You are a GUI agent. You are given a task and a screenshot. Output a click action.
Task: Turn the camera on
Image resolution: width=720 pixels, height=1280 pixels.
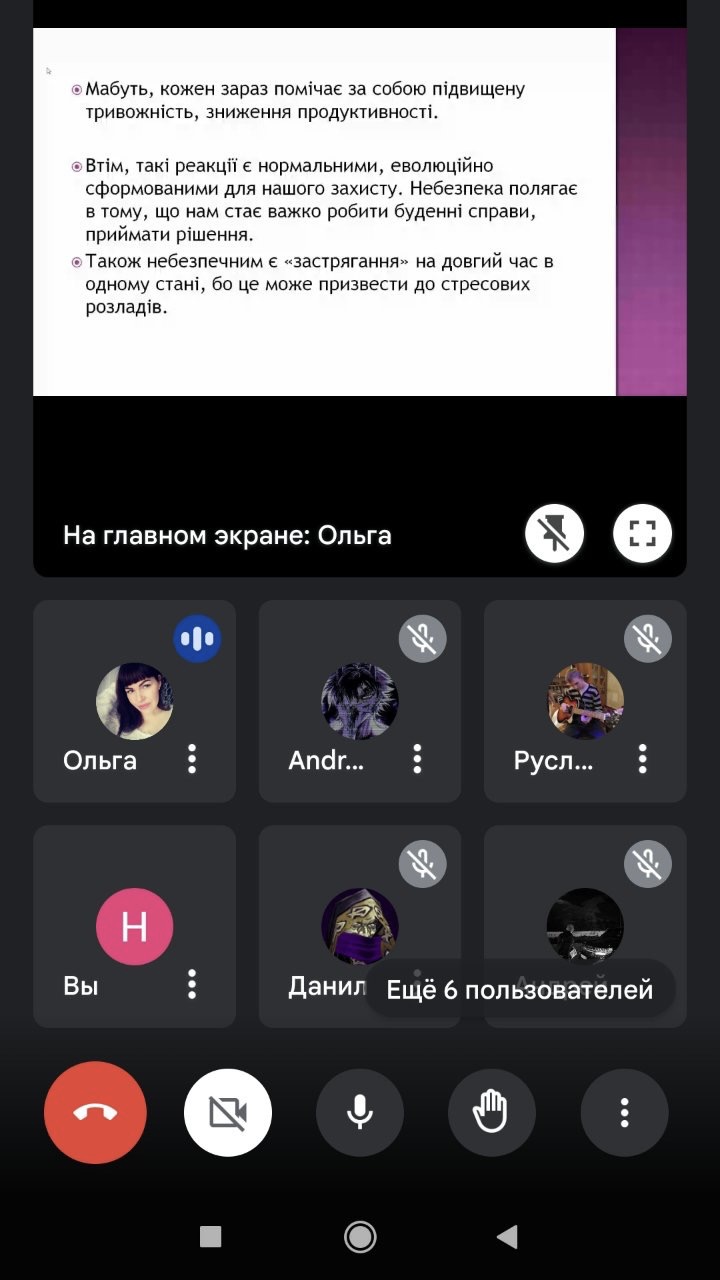point(228,1112)
